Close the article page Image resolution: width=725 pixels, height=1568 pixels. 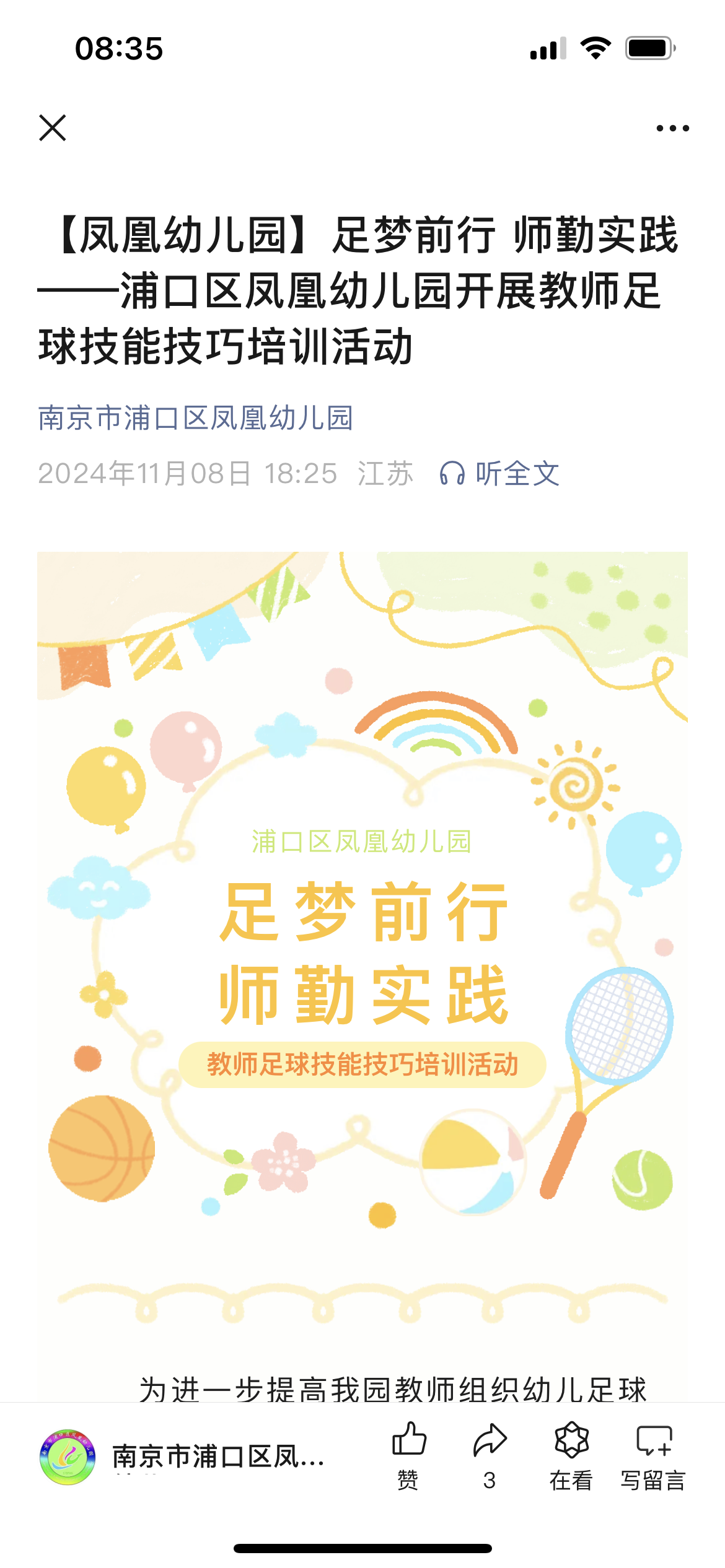coord(53,128)
